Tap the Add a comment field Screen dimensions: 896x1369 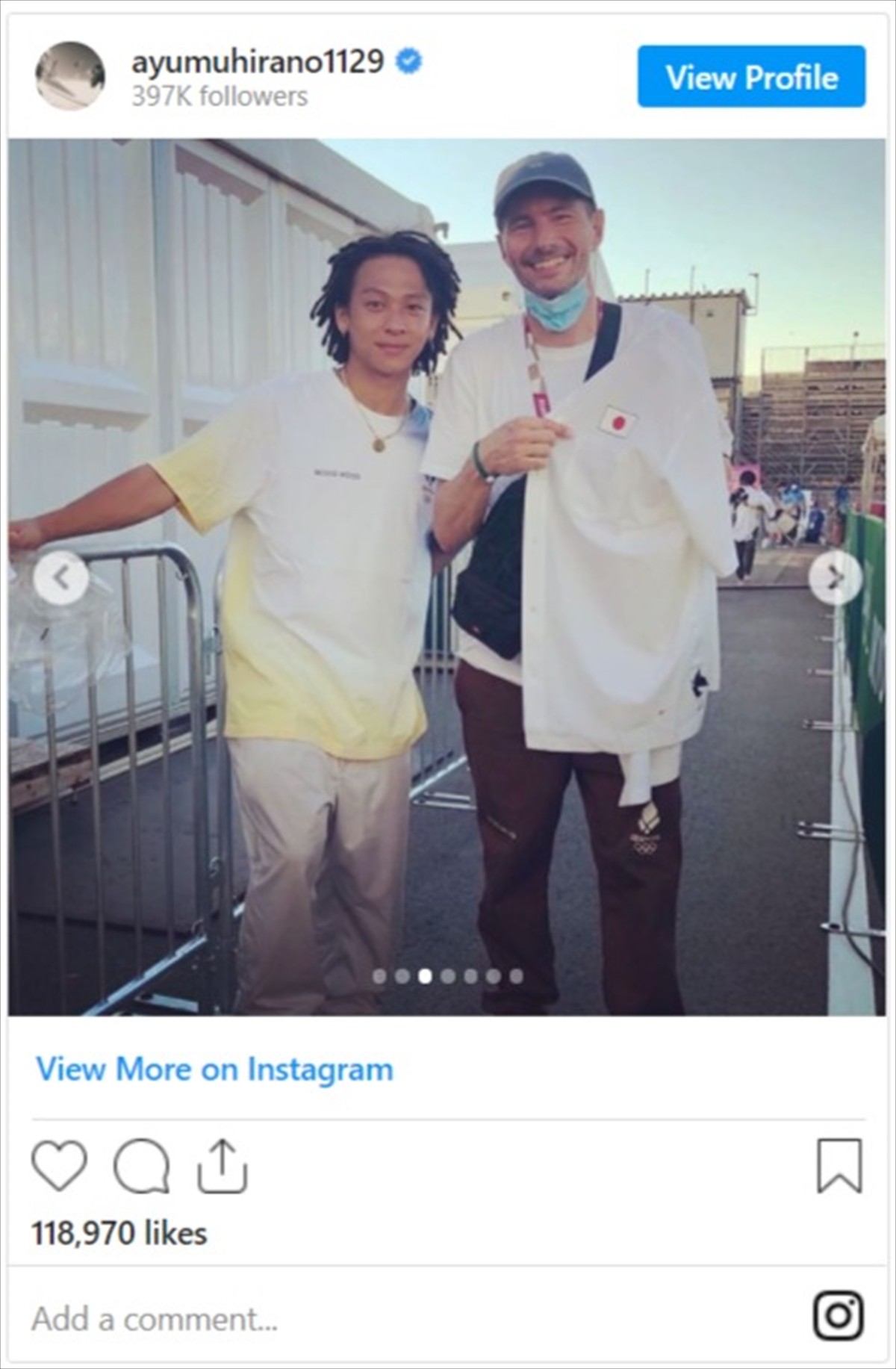pyautogui.click(x=299, y=1319)
